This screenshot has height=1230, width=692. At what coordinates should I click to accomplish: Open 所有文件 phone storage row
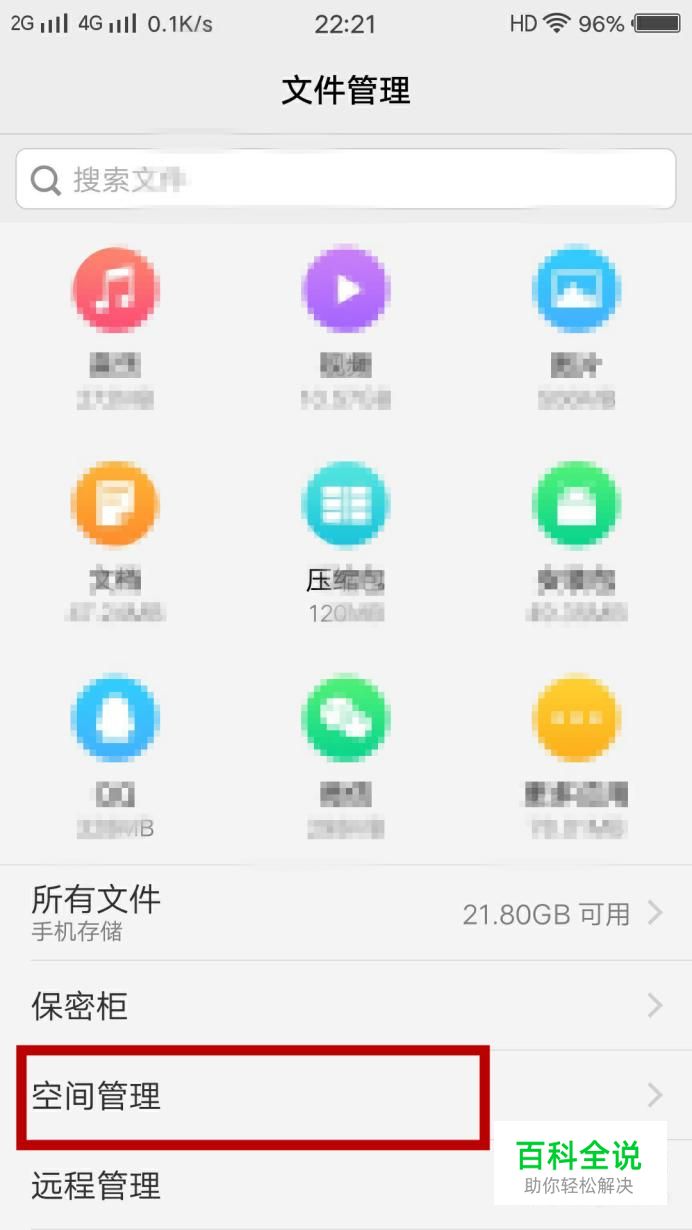346,913
